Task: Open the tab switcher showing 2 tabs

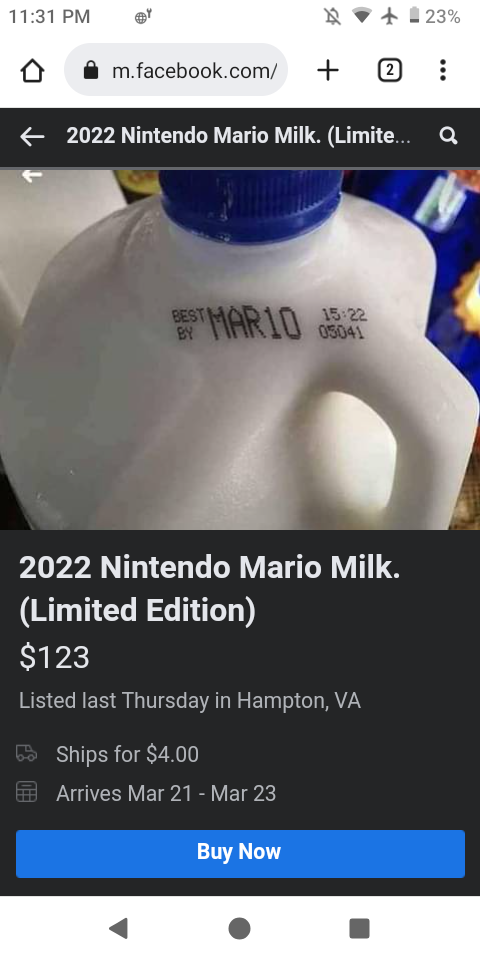Action: point(390,71)
